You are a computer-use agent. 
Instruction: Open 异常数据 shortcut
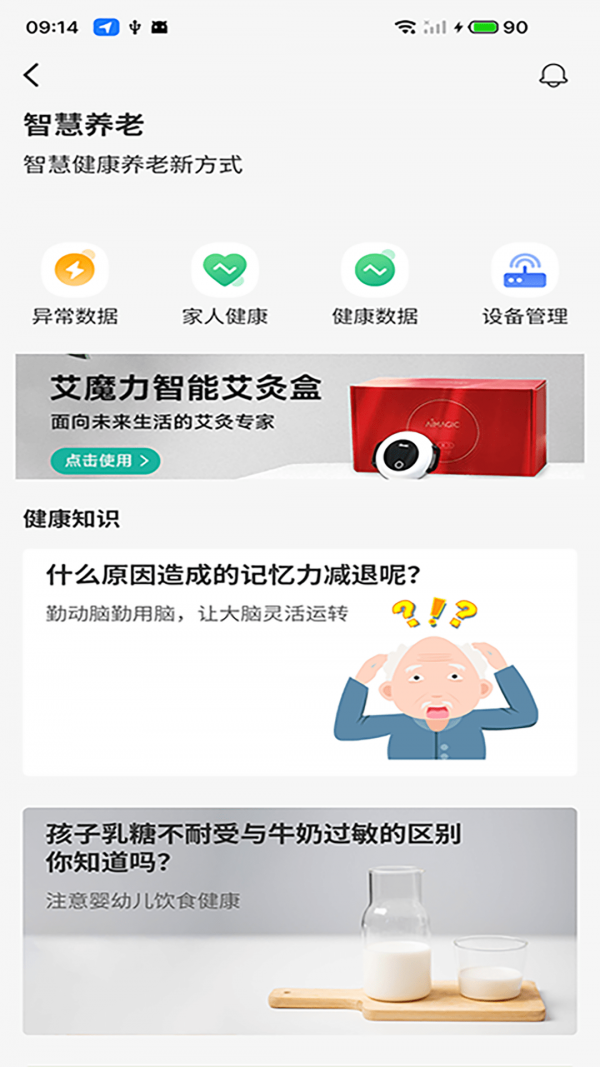pos(75,286)
